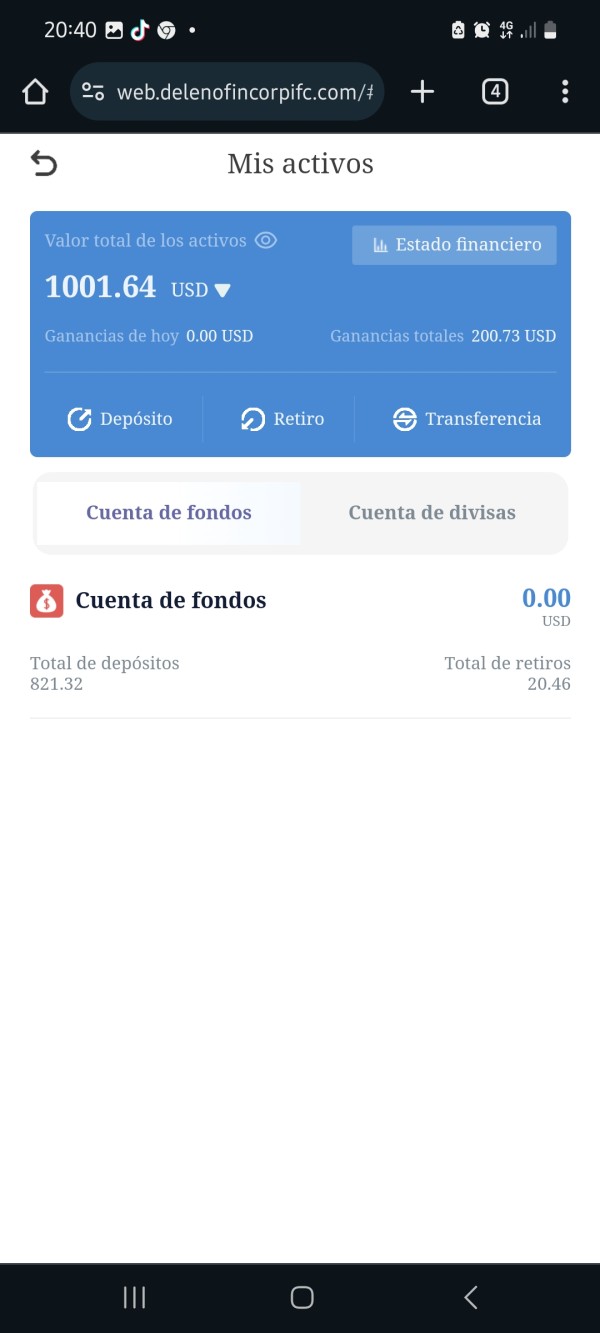Go back using the page's return arrow

[44, 163]
